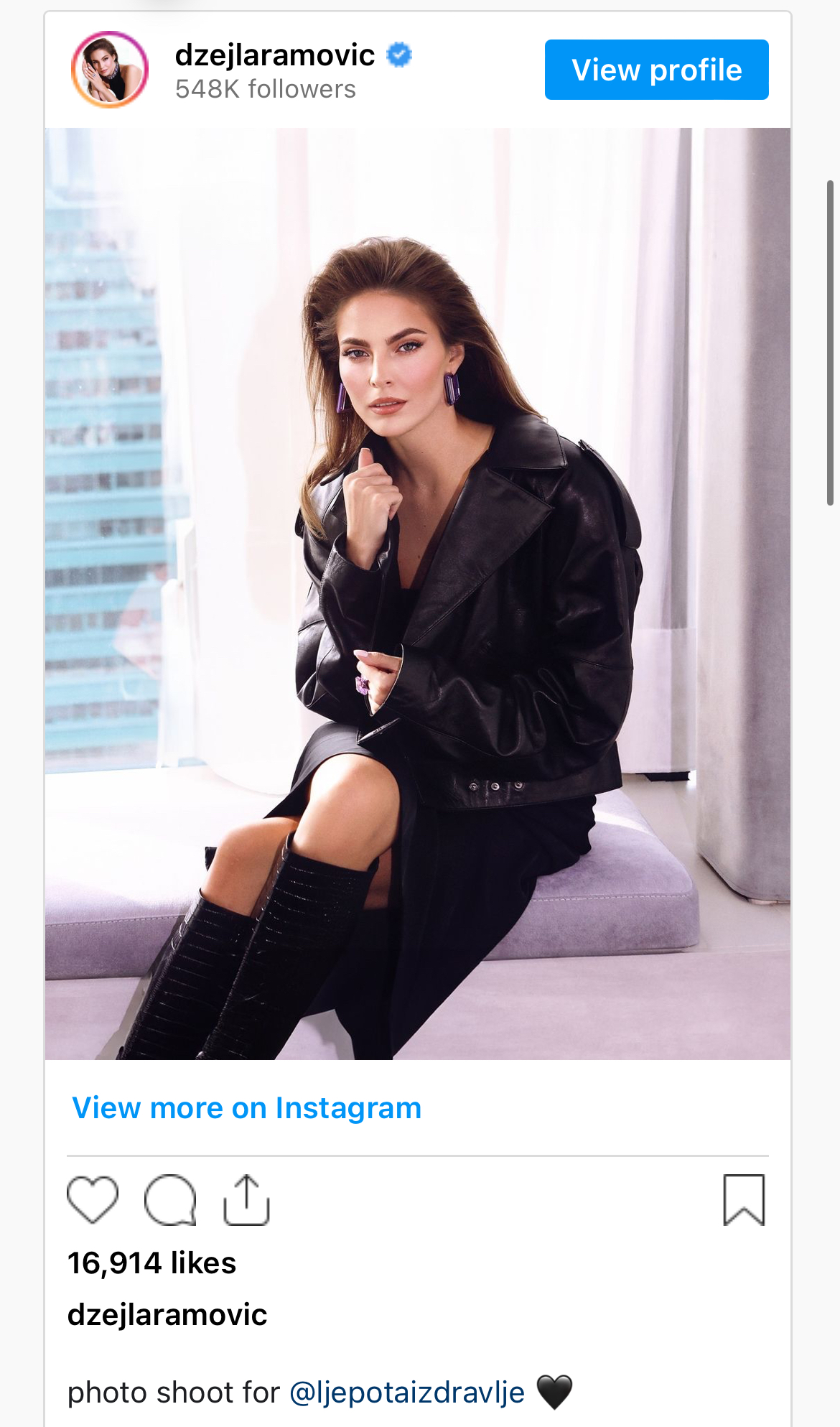Image resolution: width=840 pixels, height=1427 pixels.
Task: Open dzejlaramovic's profile picture
Action: click(x=110, y=70)
